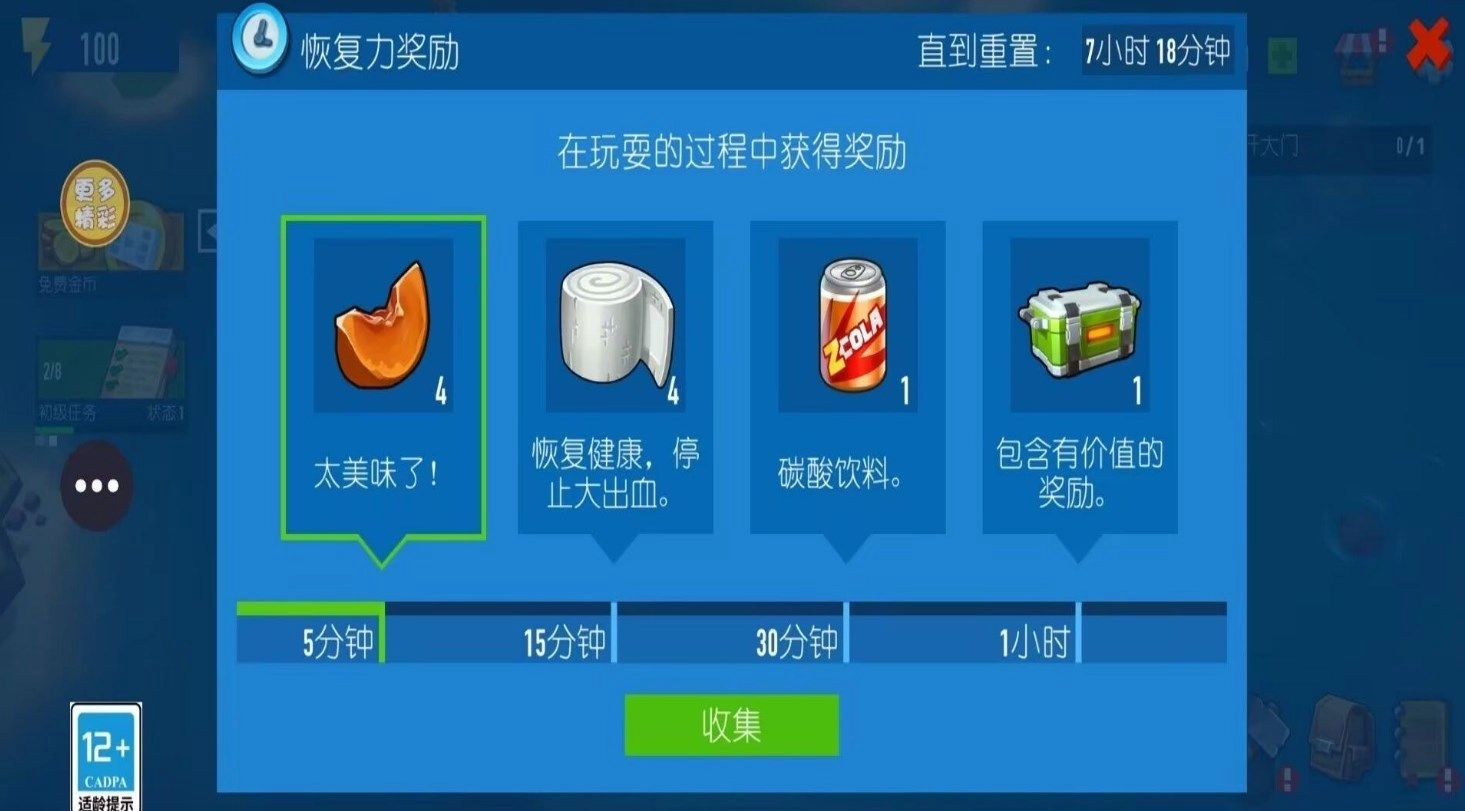Open the three-dots floating menu

(x=97, y=486)
